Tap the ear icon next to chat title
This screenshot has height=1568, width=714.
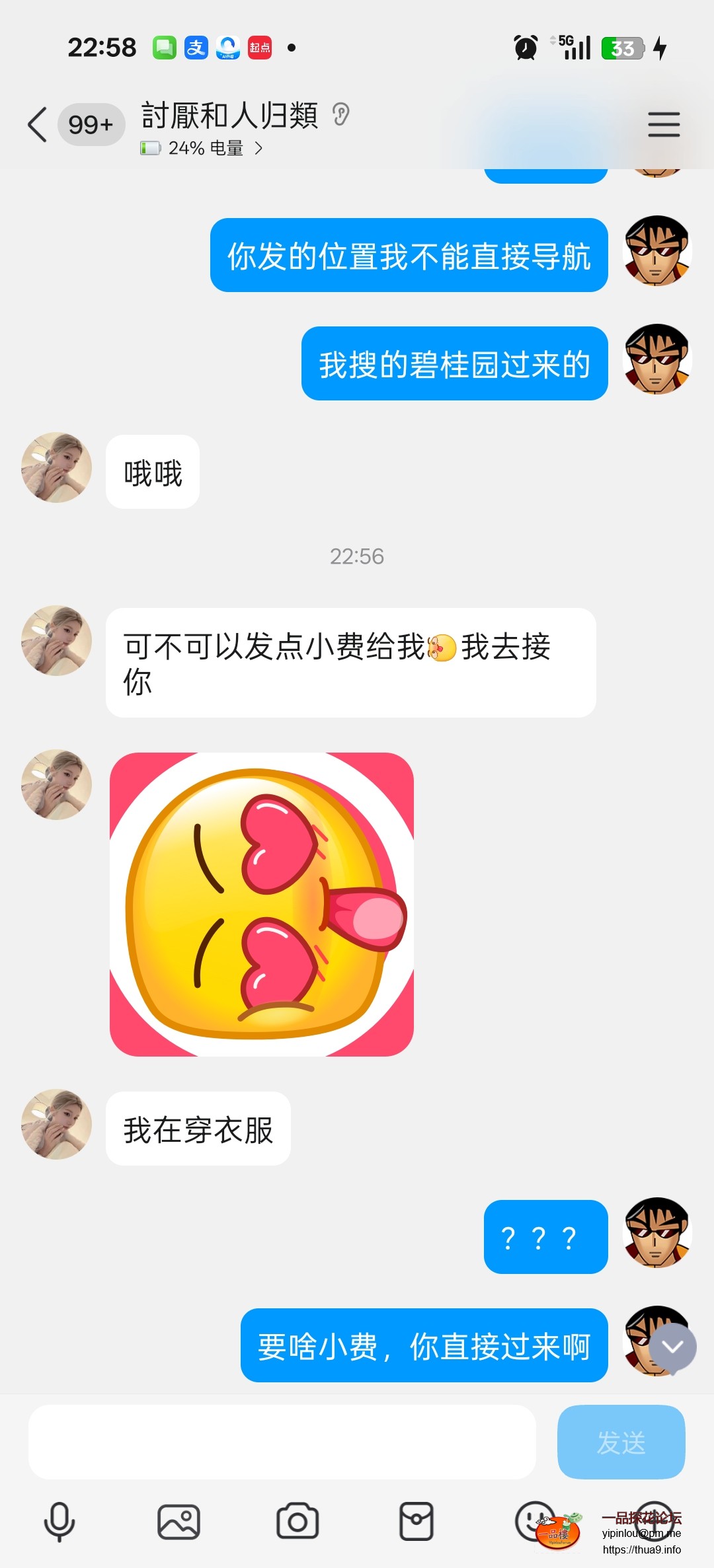pyautogui.click(x=340, y=115)
